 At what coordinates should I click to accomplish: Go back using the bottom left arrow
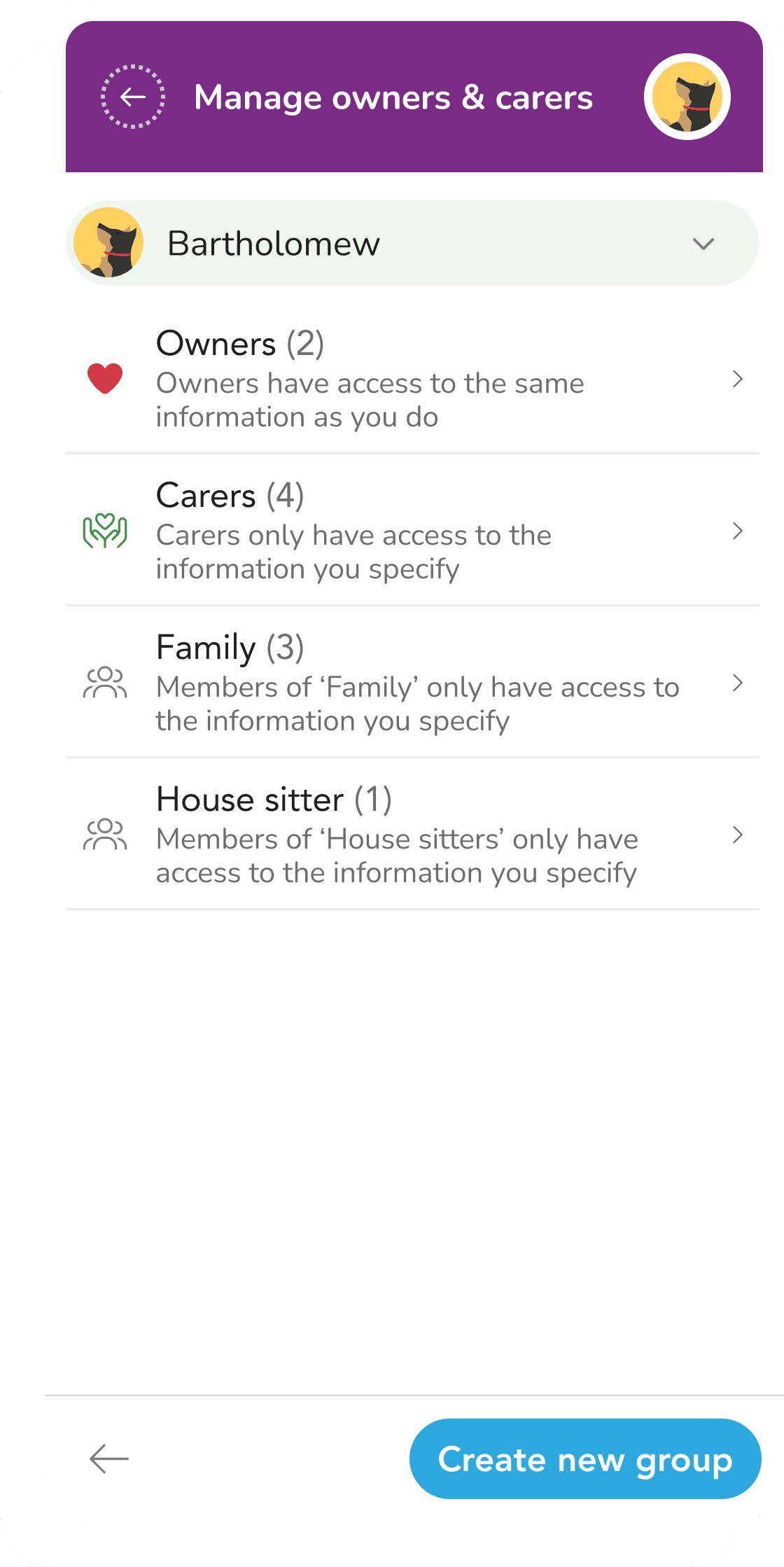(109, 1458)
